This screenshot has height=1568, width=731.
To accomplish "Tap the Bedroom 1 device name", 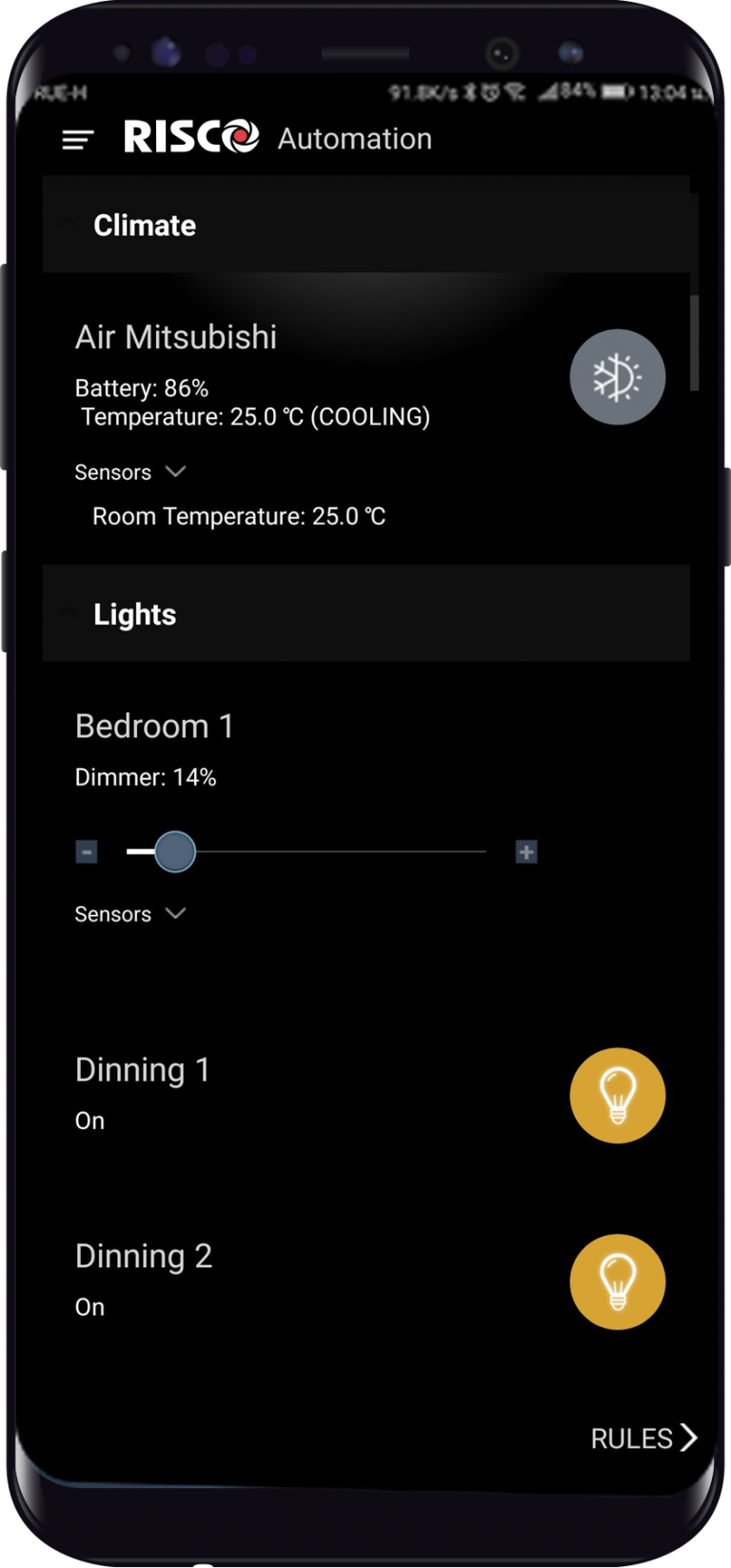I will (154, 725).
